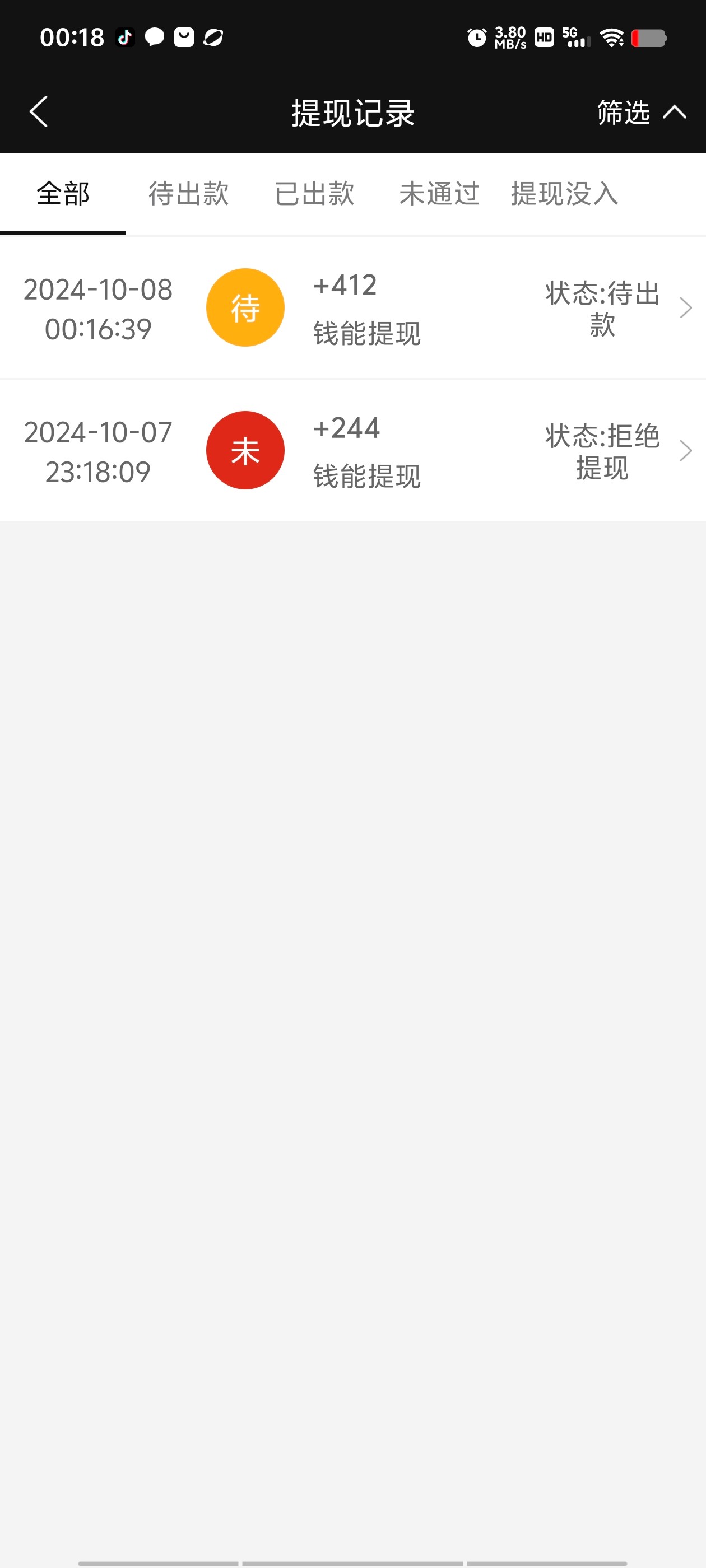Image resolution: width=706 pixels, height=1568 pixels.
Task: Click the yellow 待 status badge
Action: tap(245, 308)
